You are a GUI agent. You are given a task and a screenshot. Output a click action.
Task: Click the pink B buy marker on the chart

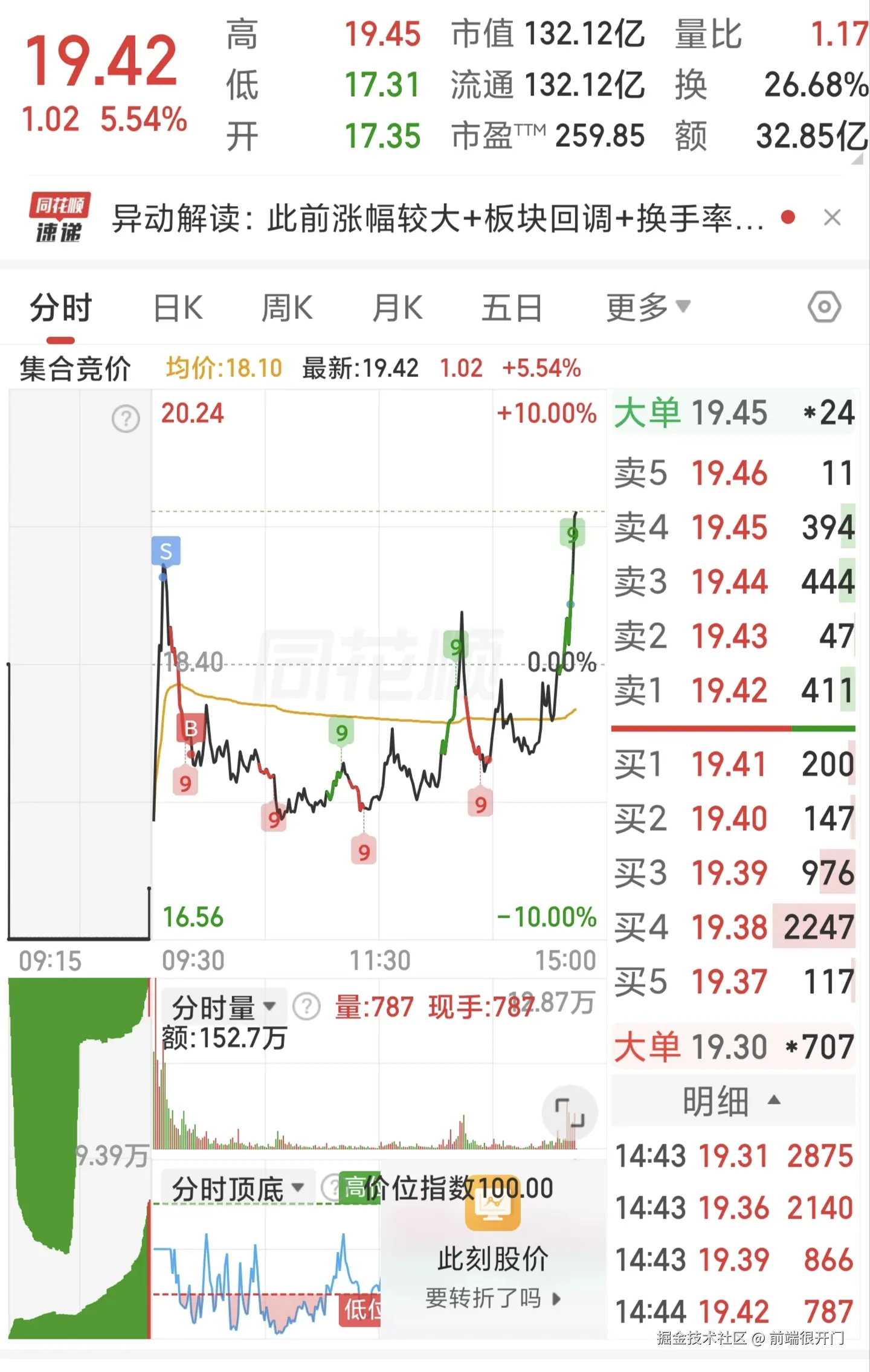(x=190, y=728)
